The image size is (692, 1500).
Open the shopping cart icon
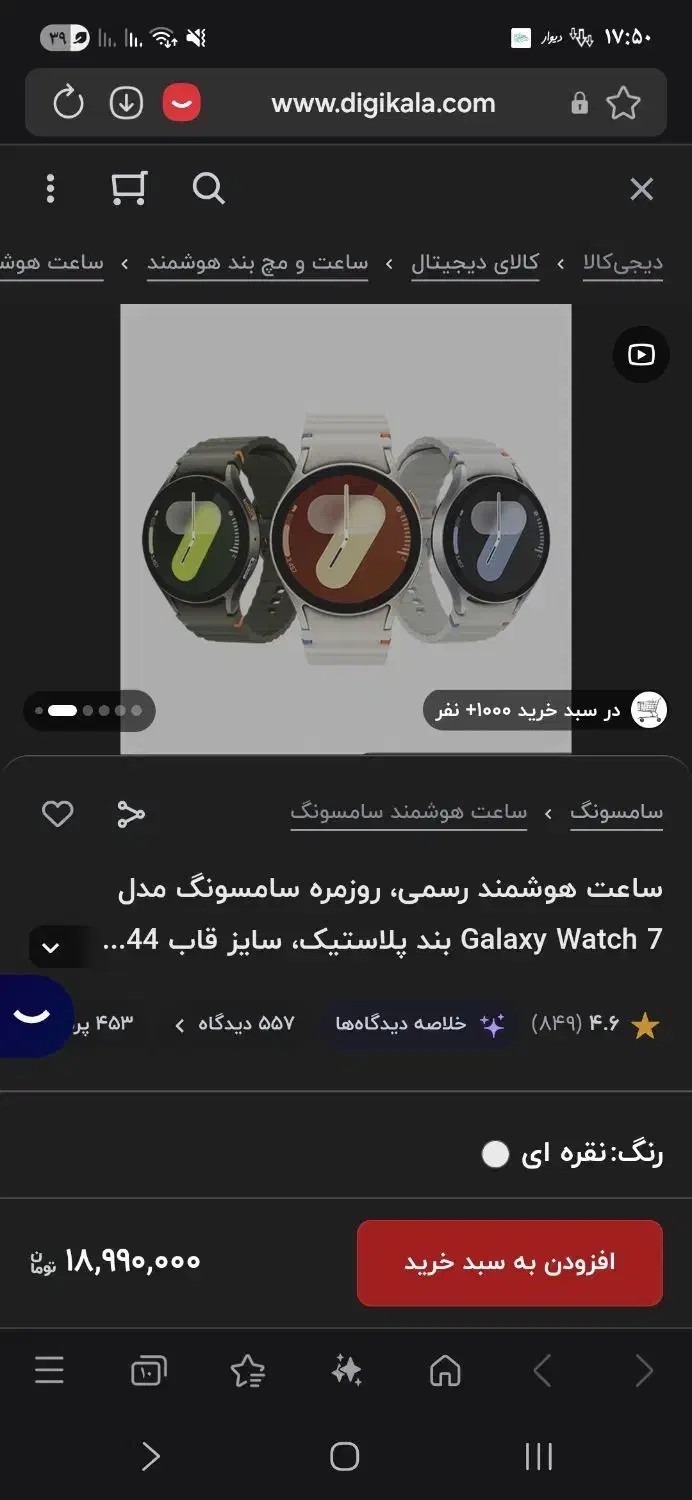point(129,188)
